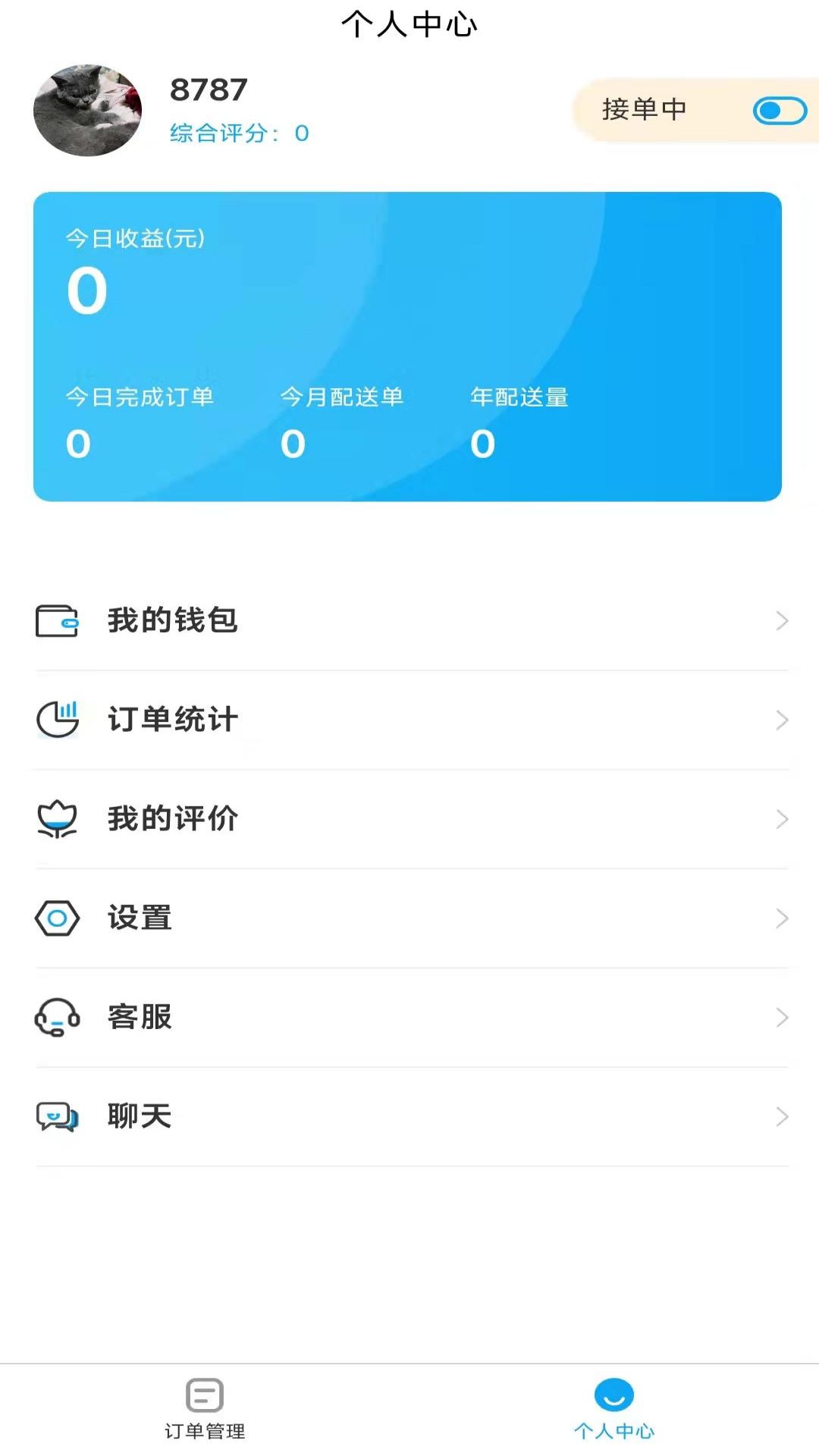Viewport: 819px width, 1456px height.
Task: Expand the 设置 entry arrow
Action: coord(783,918)
